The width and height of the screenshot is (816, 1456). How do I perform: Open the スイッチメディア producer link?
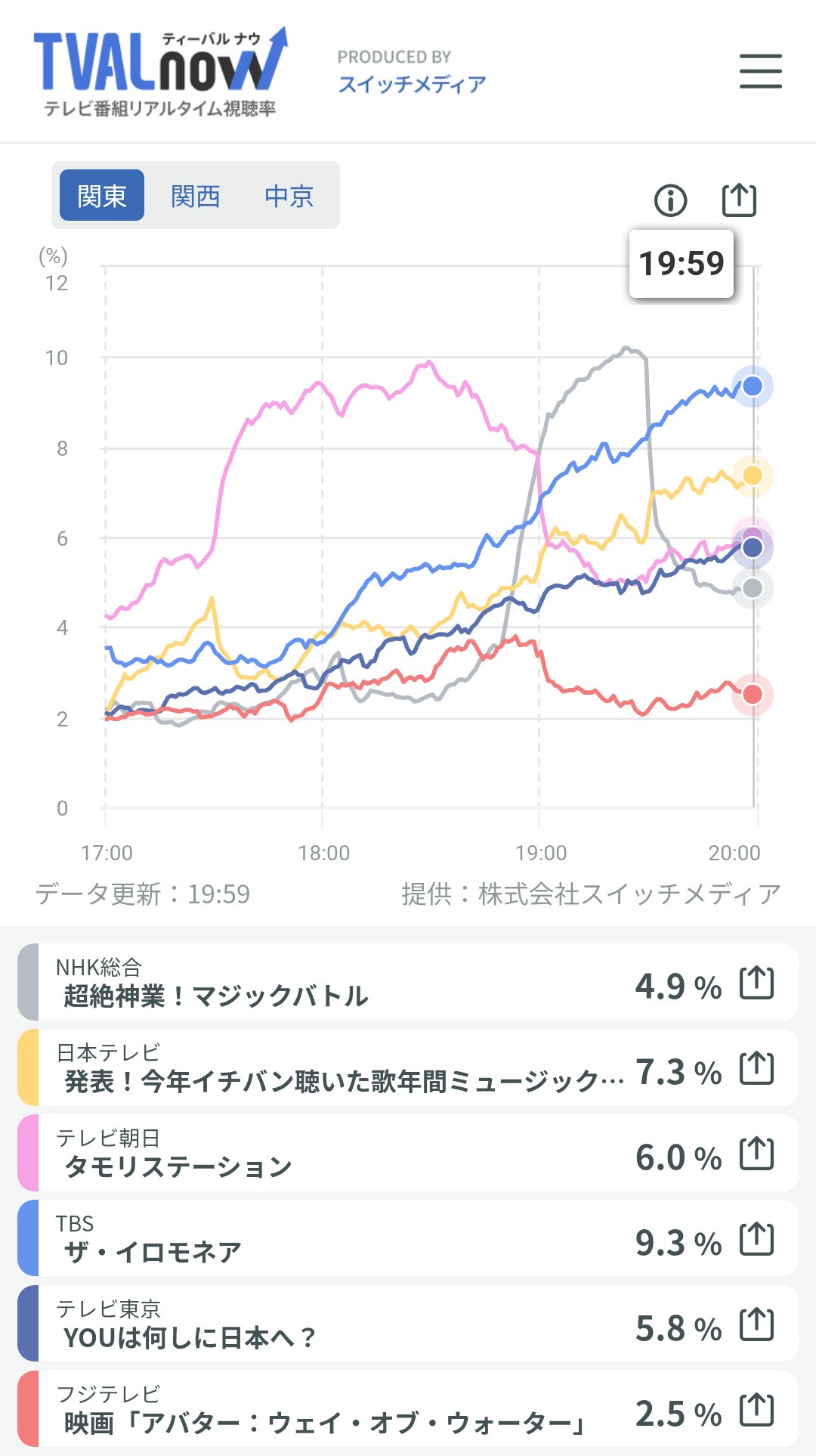click(412, 84)
